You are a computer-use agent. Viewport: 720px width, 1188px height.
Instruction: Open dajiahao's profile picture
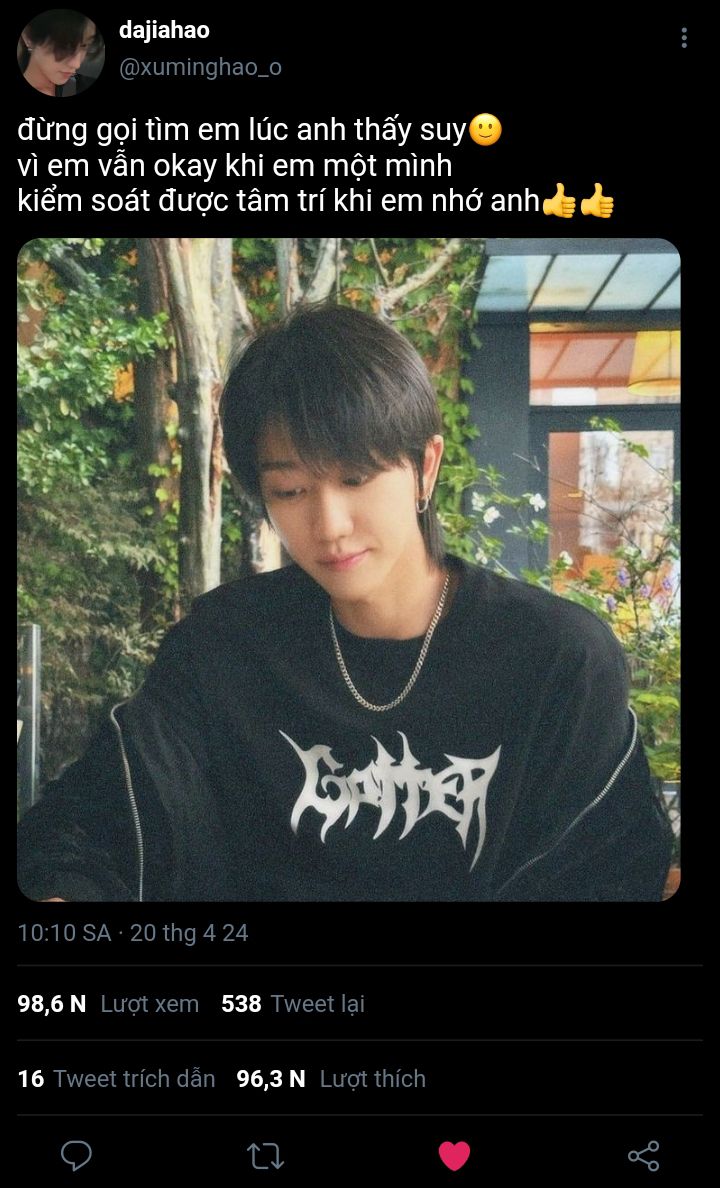pyautogui.click(x=61, y=53)
